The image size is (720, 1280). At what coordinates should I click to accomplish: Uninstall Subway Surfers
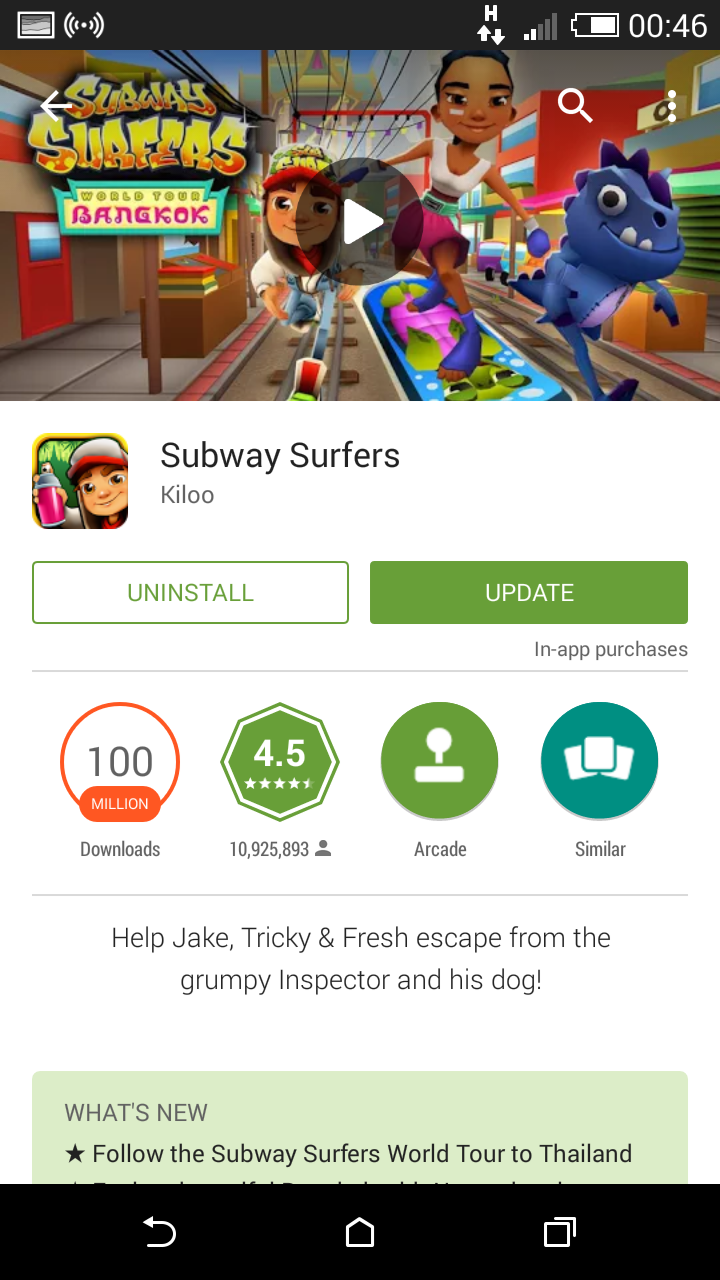tap(190, 593)
